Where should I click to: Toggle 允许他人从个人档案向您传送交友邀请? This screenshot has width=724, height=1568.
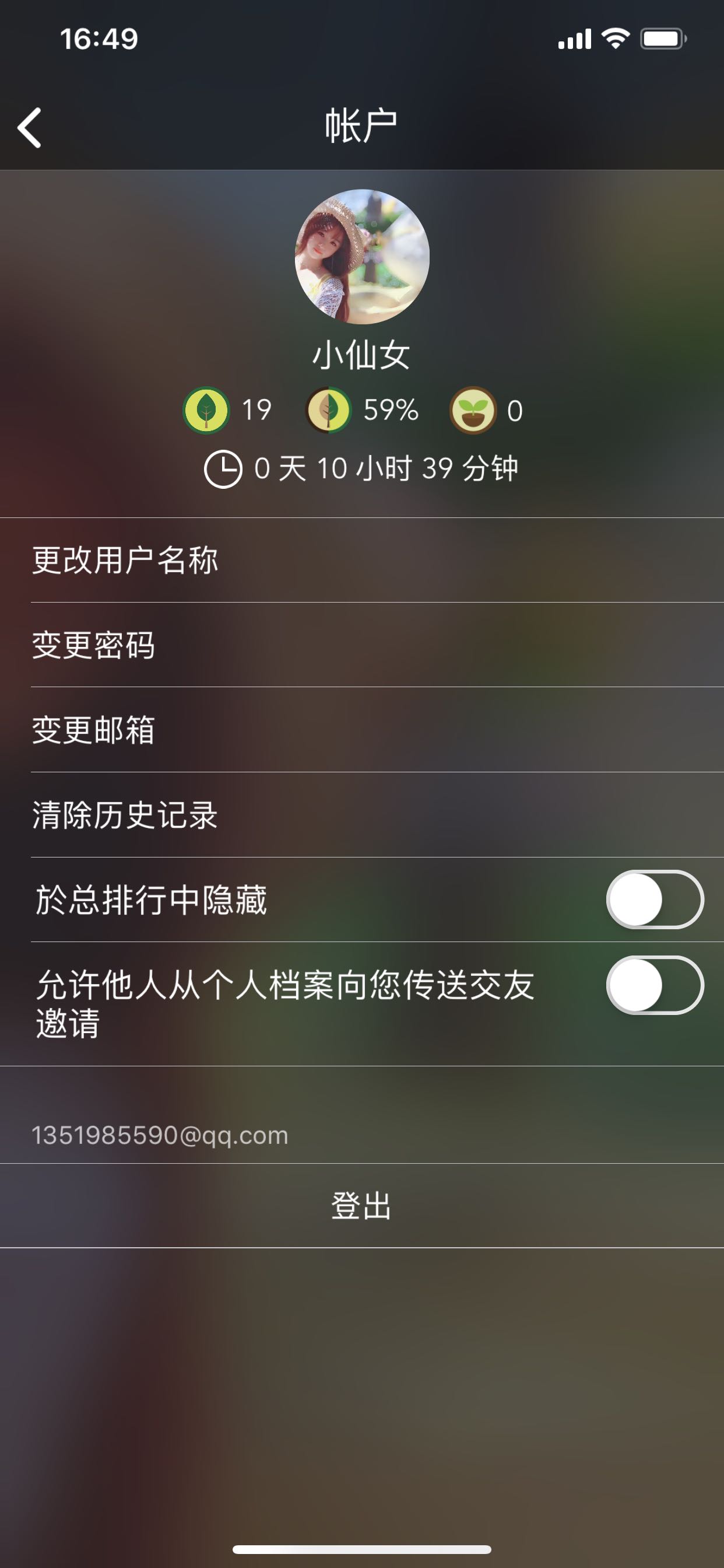pyautogui.click(x=655, y=985)
